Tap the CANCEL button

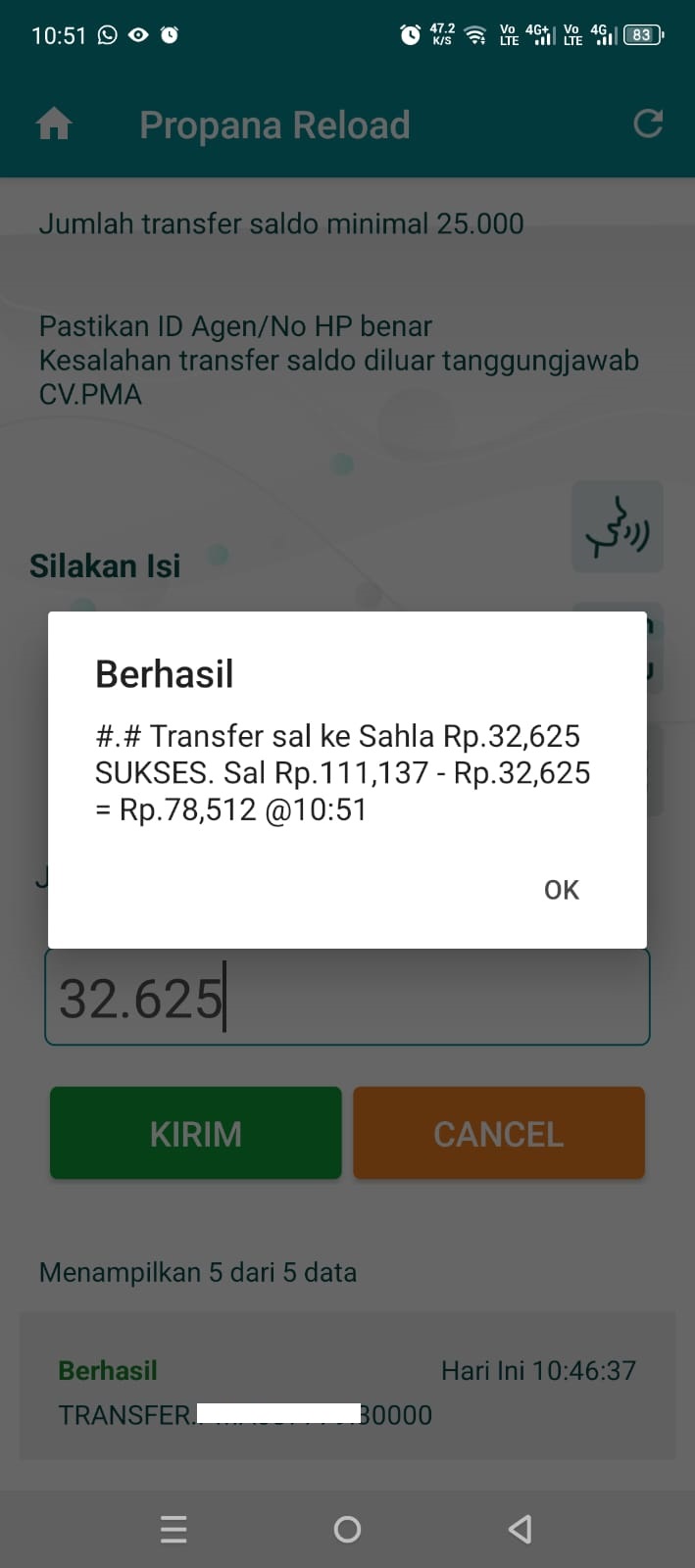pyautogui.click(x=499, y=1133)
